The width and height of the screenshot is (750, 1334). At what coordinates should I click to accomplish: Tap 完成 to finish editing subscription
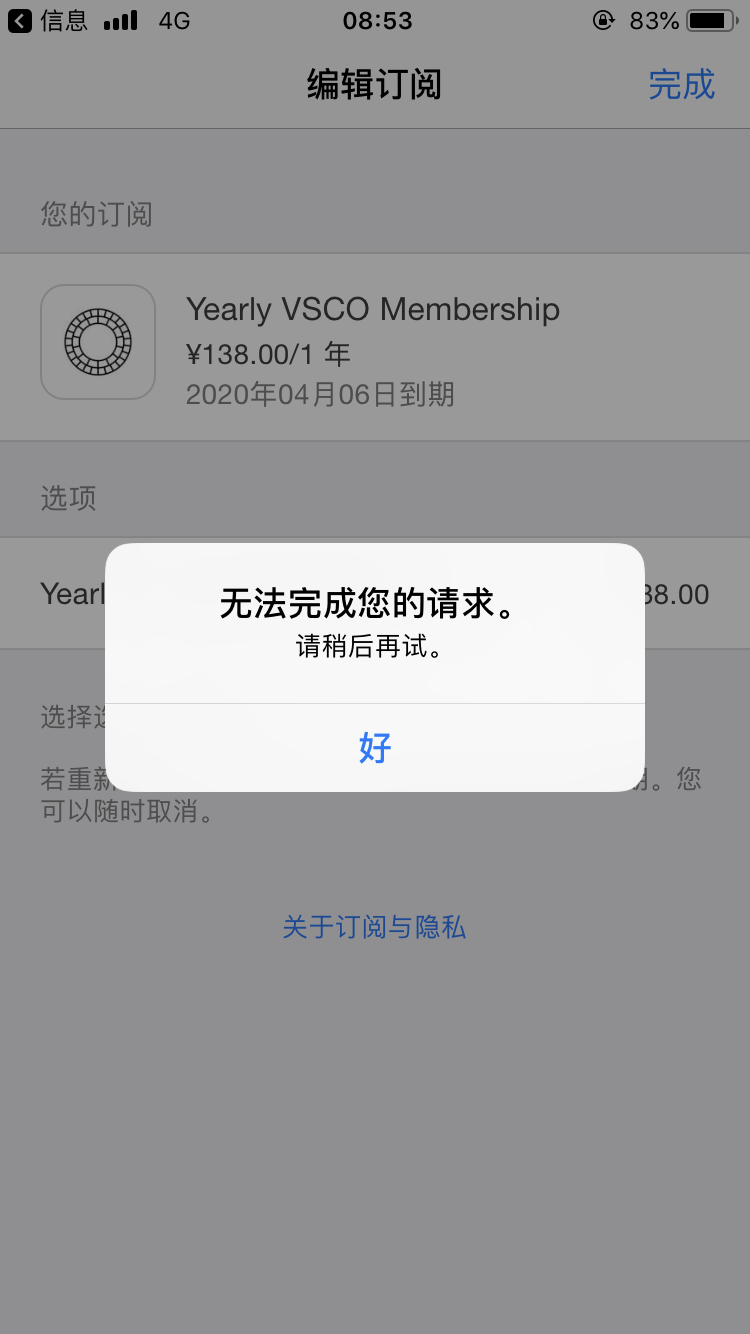[x=681, y=85]
